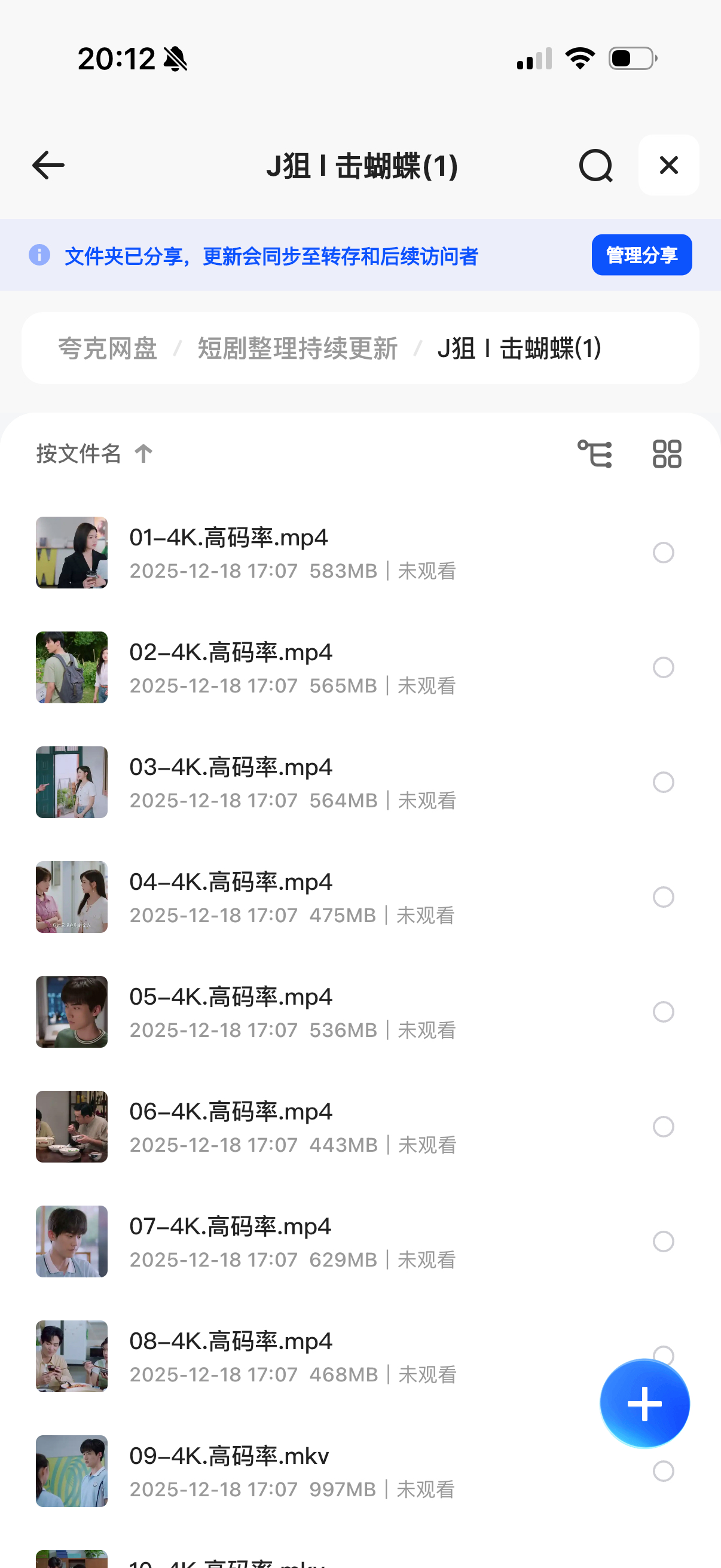Open search in this folder
Screen dimensions: 721x1568
(x=595, y=166)
